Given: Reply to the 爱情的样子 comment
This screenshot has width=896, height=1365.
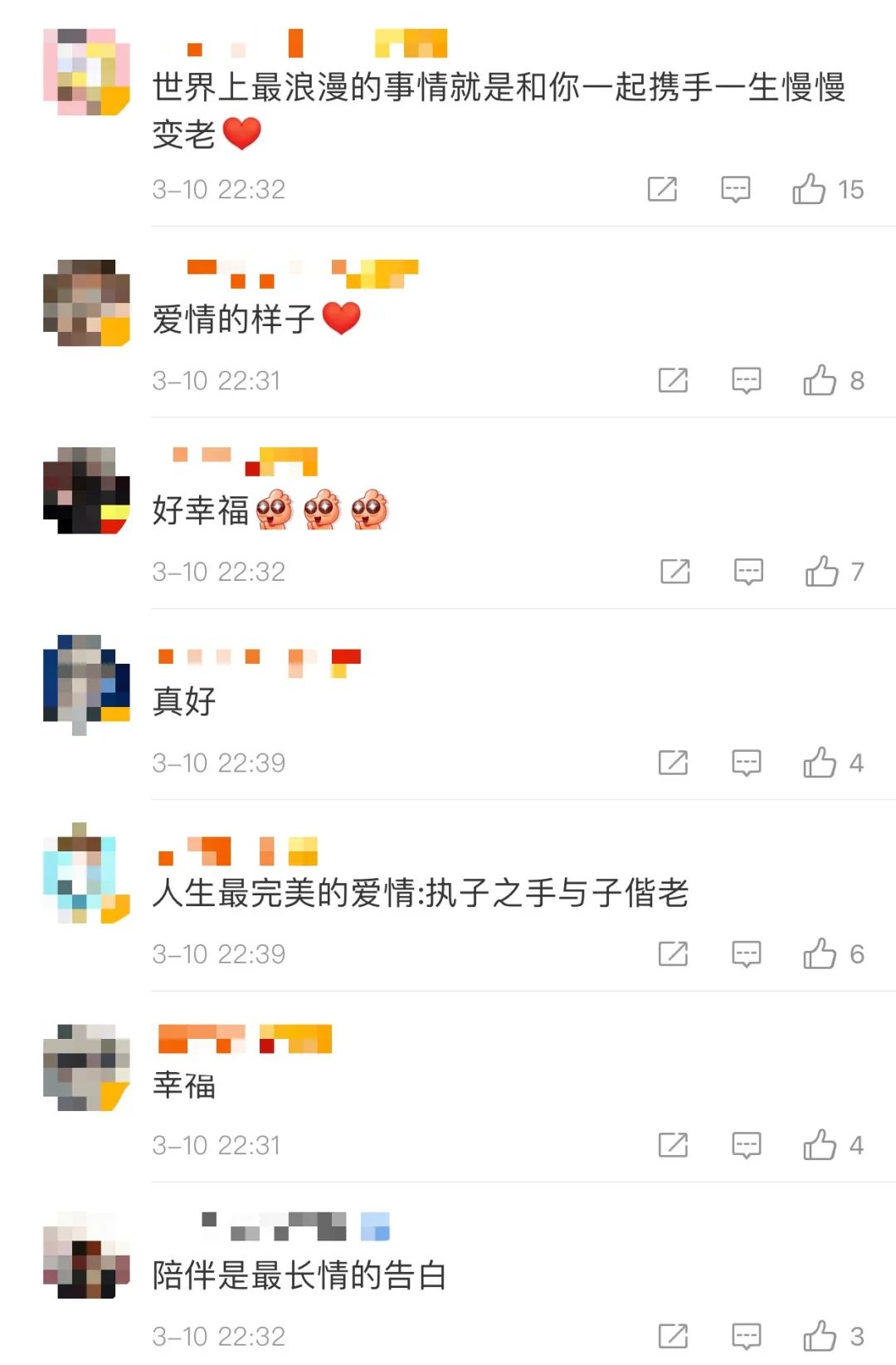Looking at the screenshot, I should point(746,380).
